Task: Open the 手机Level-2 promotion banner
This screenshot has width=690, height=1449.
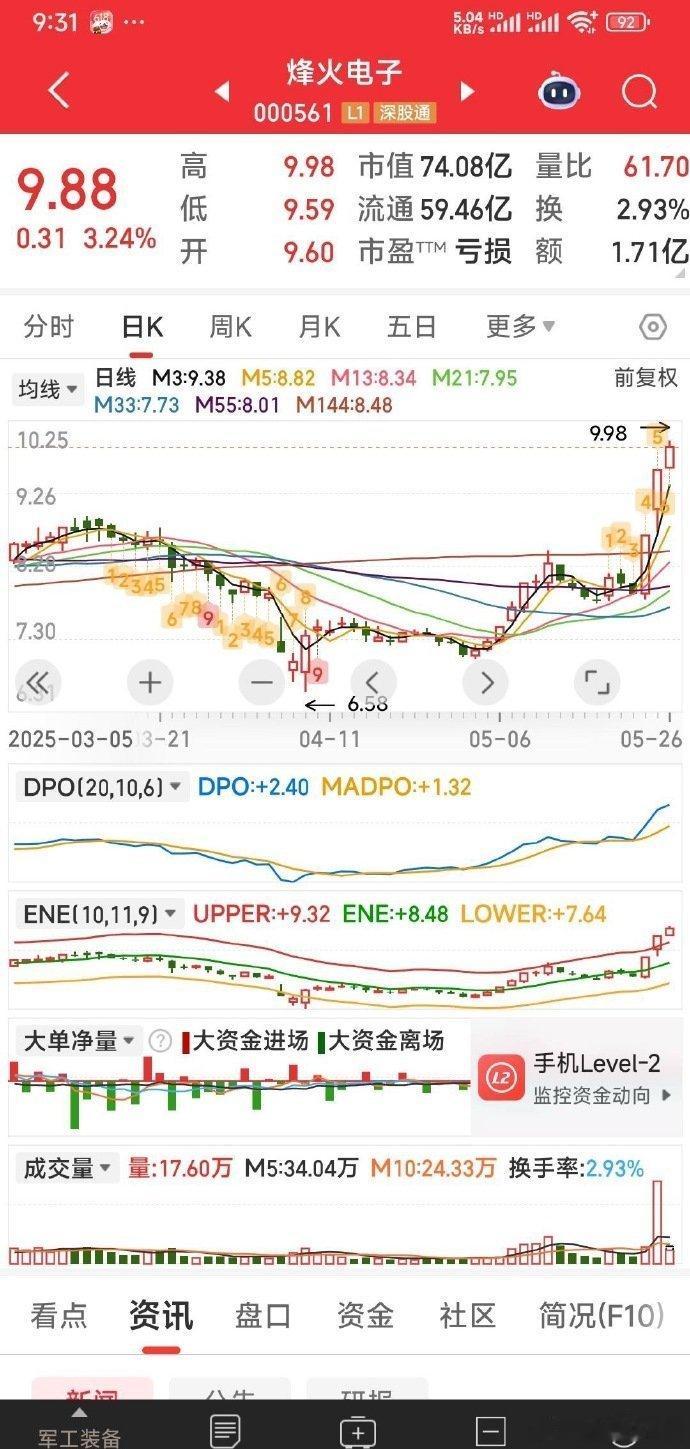Action: click(578, 1078)
